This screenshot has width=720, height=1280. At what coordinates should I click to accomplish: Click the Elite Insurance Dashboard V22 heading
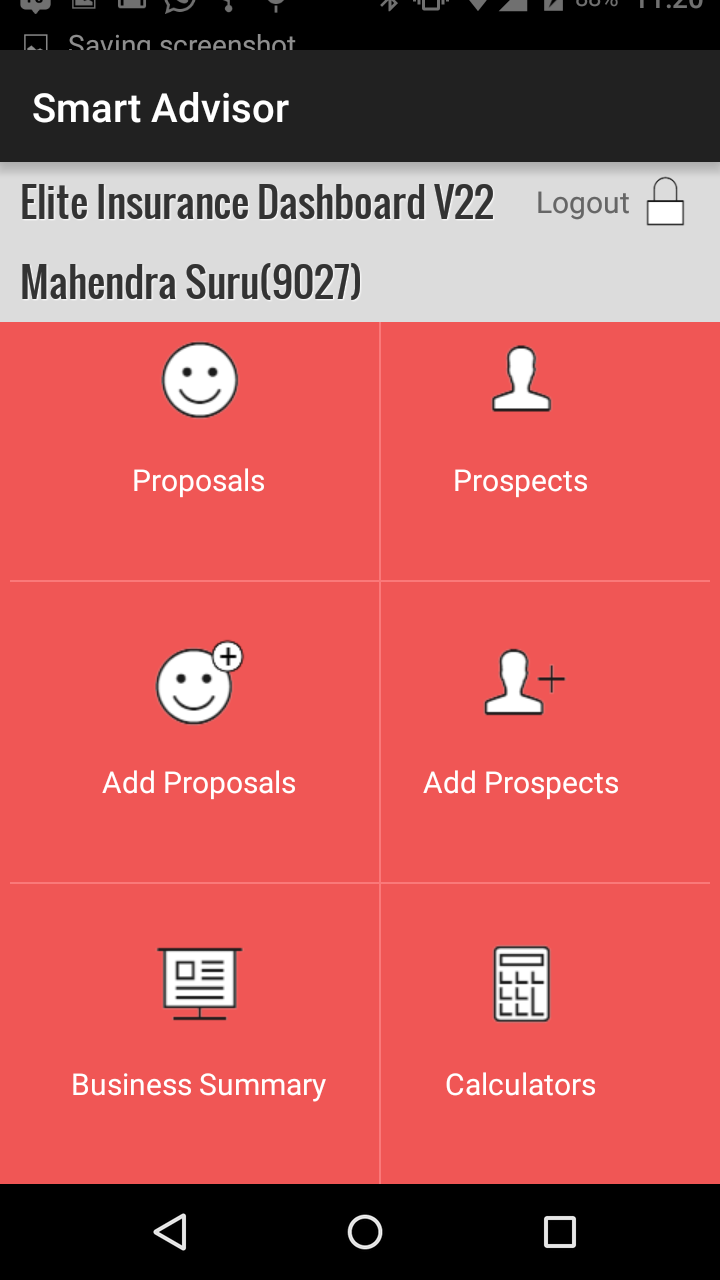coord(257,202)
